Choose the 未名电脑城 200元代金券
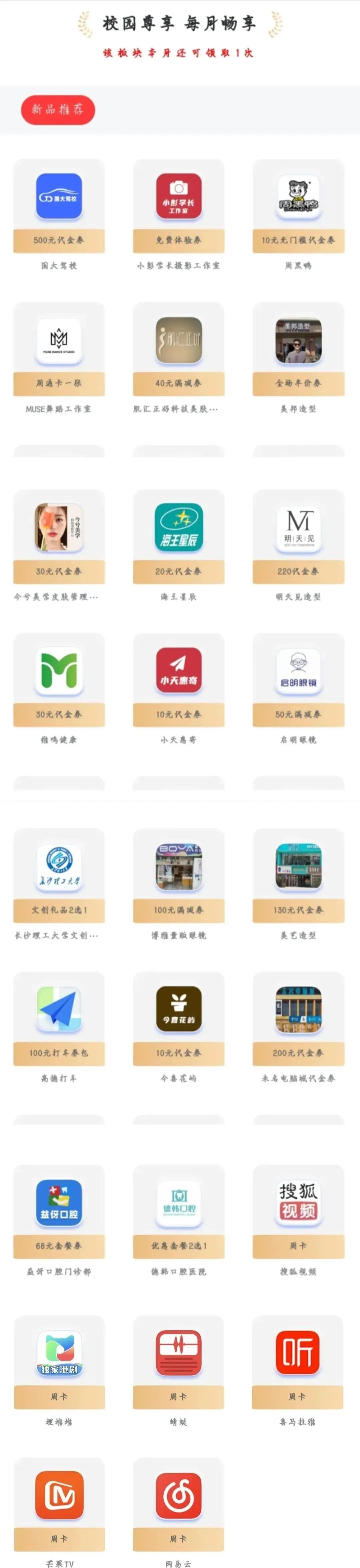Image resolution: width=360 pixels, height=1568 pixels. (x=298, y=1019)
